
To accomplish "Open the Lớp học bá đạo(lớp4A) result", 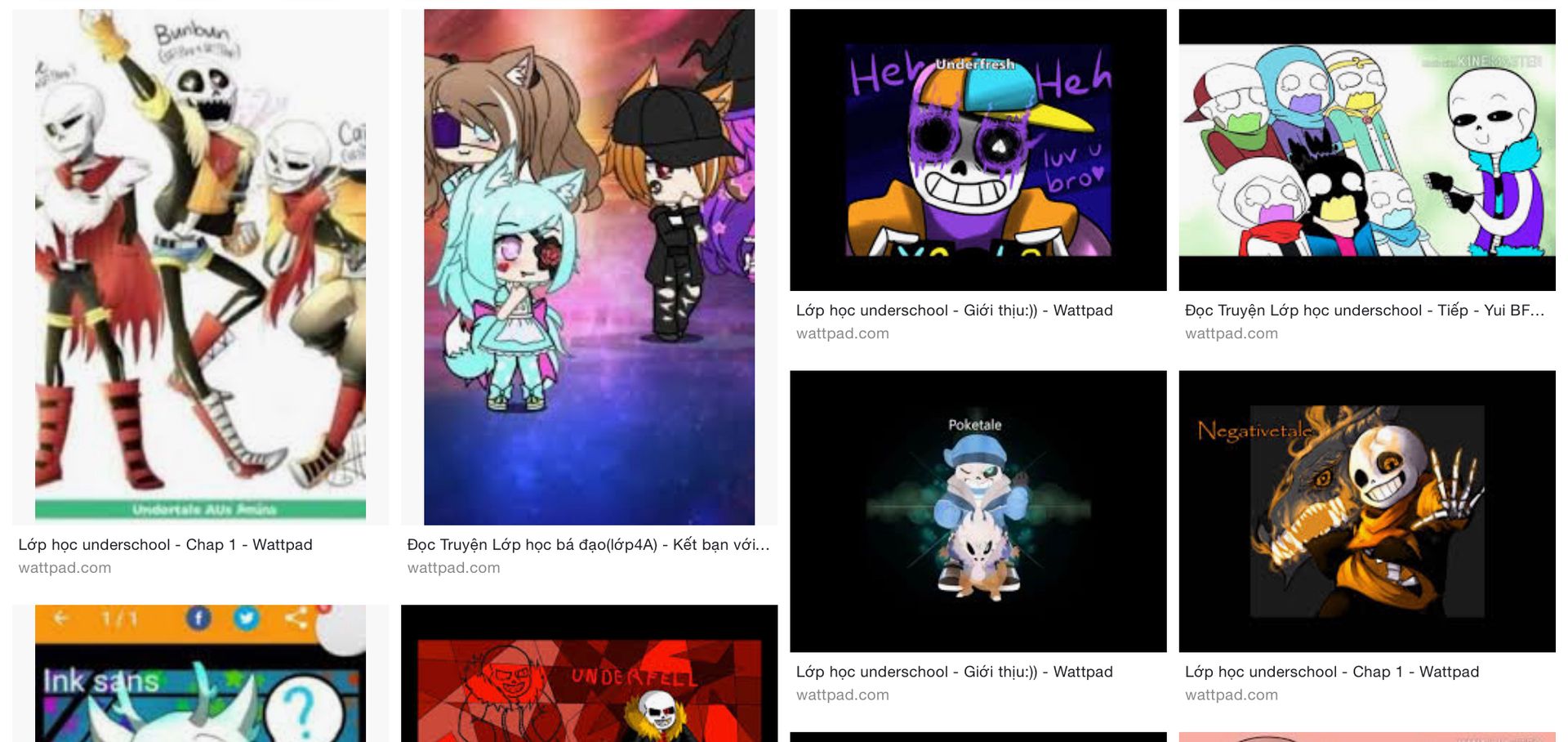I will coord(589,267).
